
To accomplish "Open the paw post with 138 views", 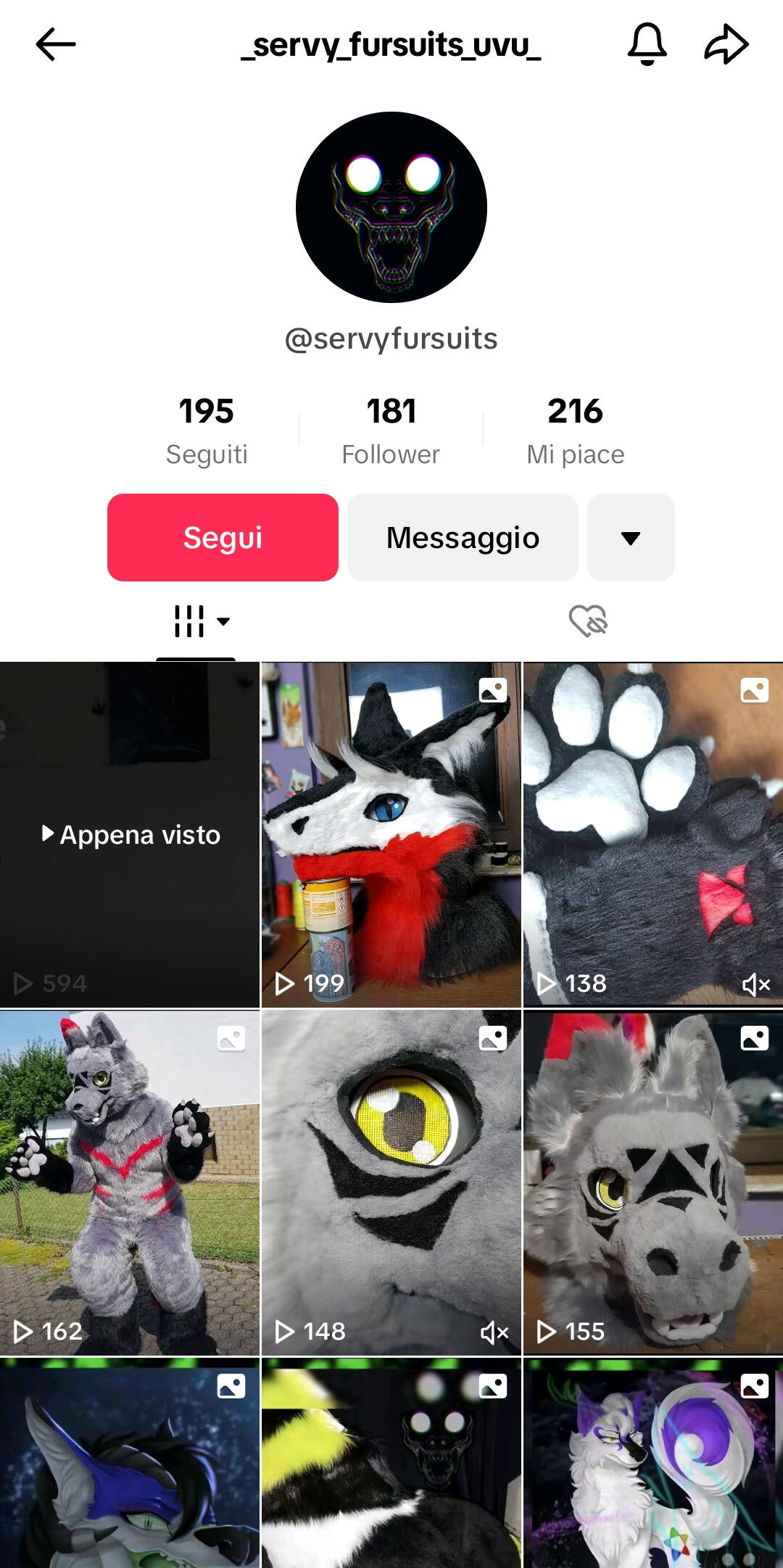I will point(652,834).
